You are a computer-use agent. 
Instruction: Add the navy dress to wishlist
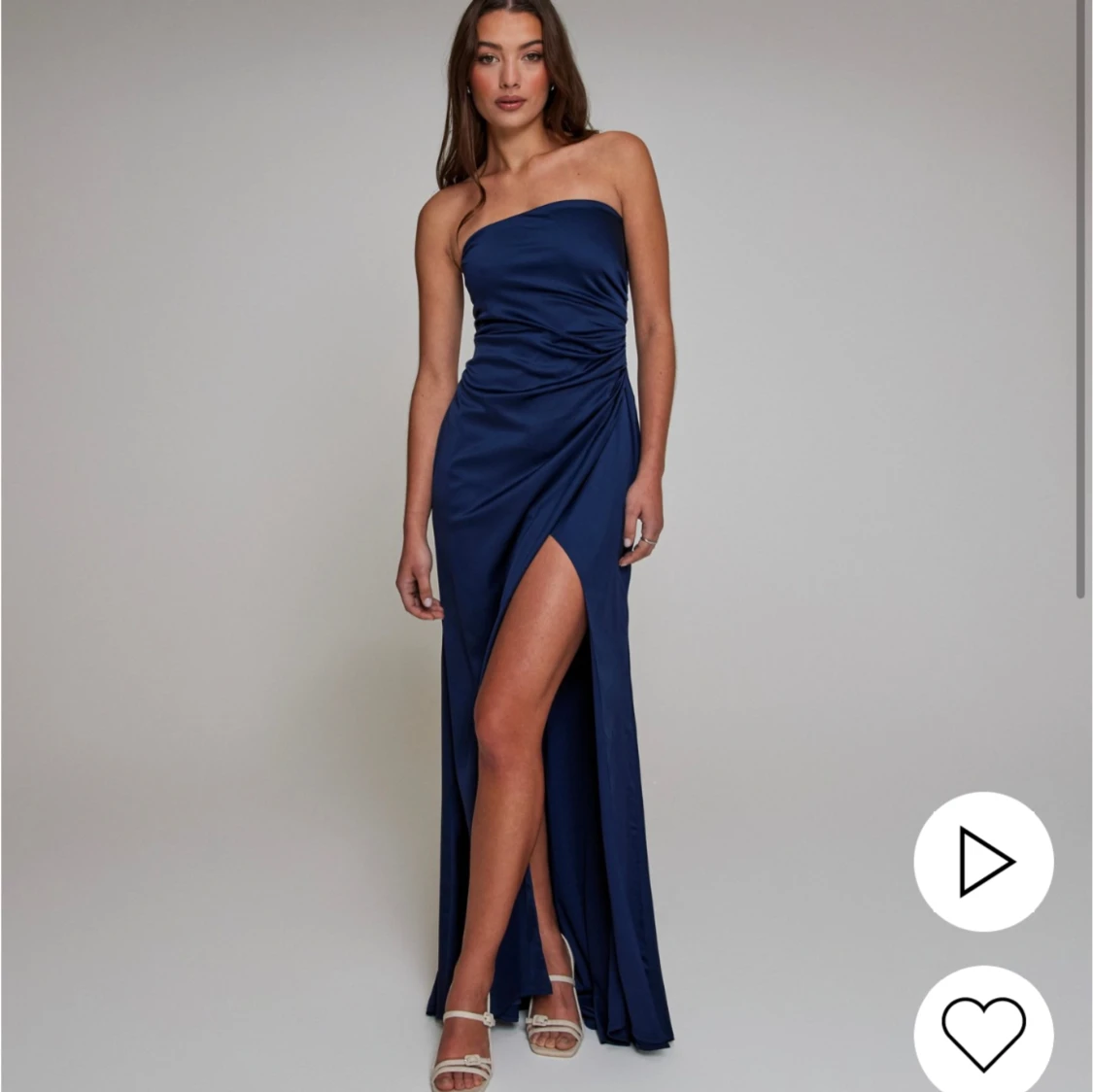[x=983, y=1032]
